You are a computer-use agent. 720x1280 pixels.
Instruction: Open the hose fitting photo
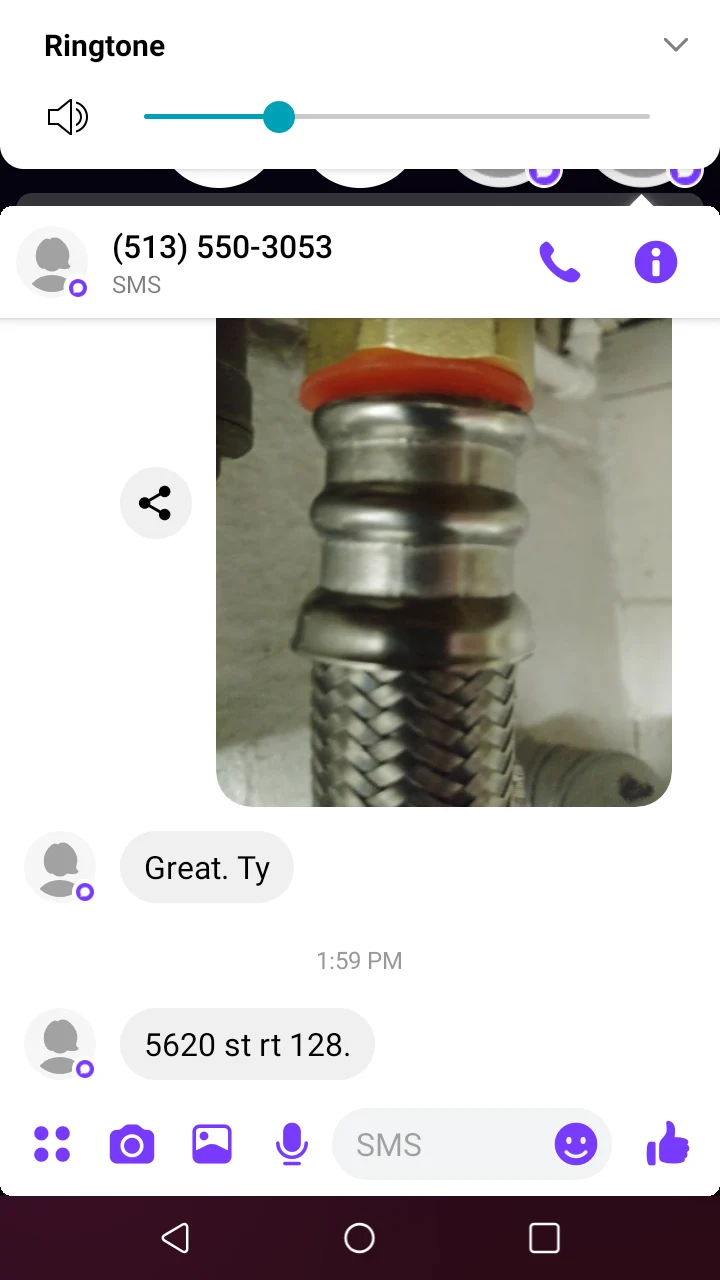click(x=443, y=560)
